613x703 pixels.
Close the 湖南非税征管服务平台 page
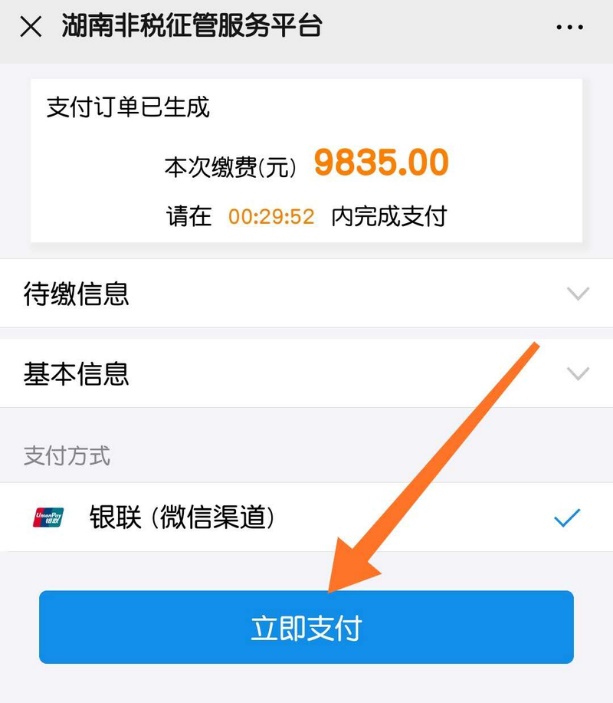(31, 27)
